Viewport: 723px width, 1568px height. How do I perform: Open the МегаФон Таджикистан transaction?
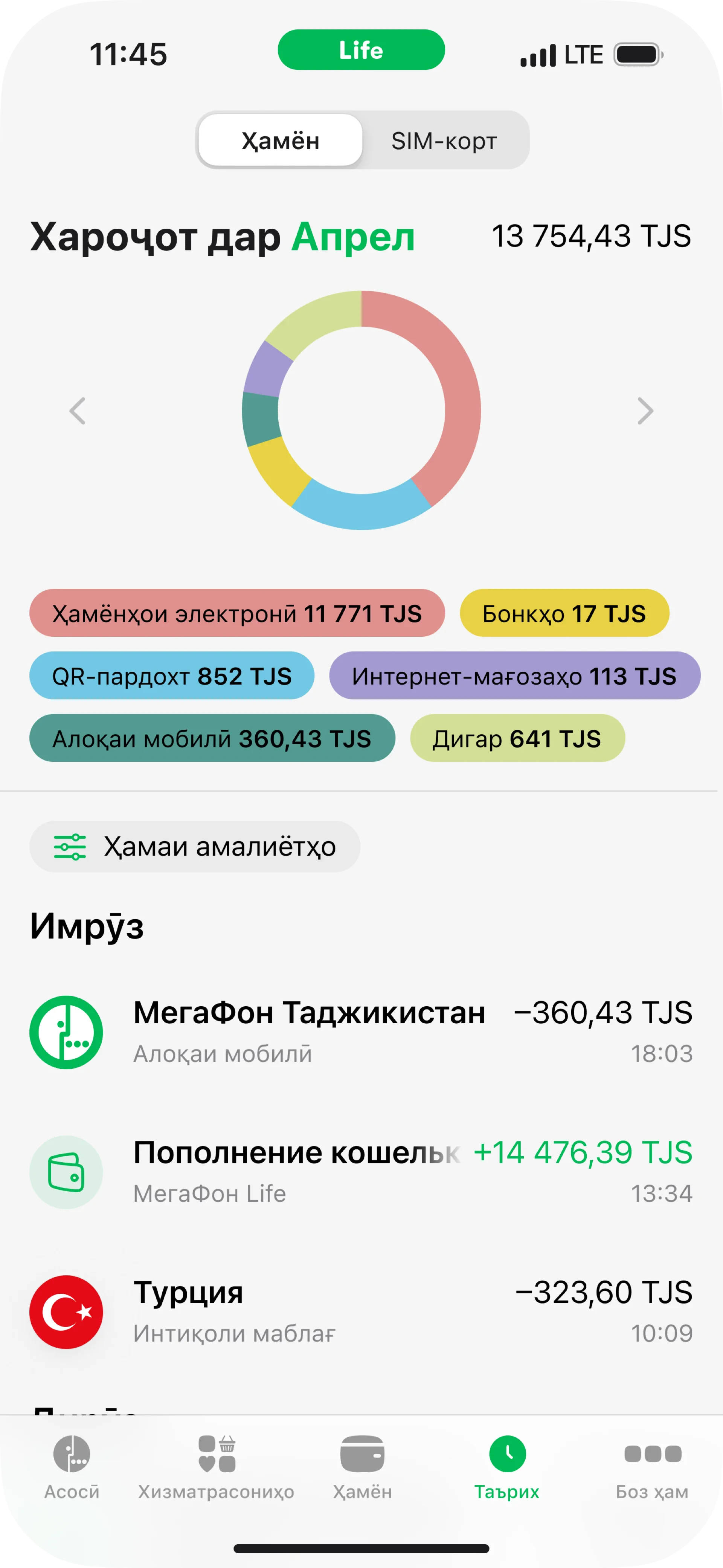[361, 1032]
